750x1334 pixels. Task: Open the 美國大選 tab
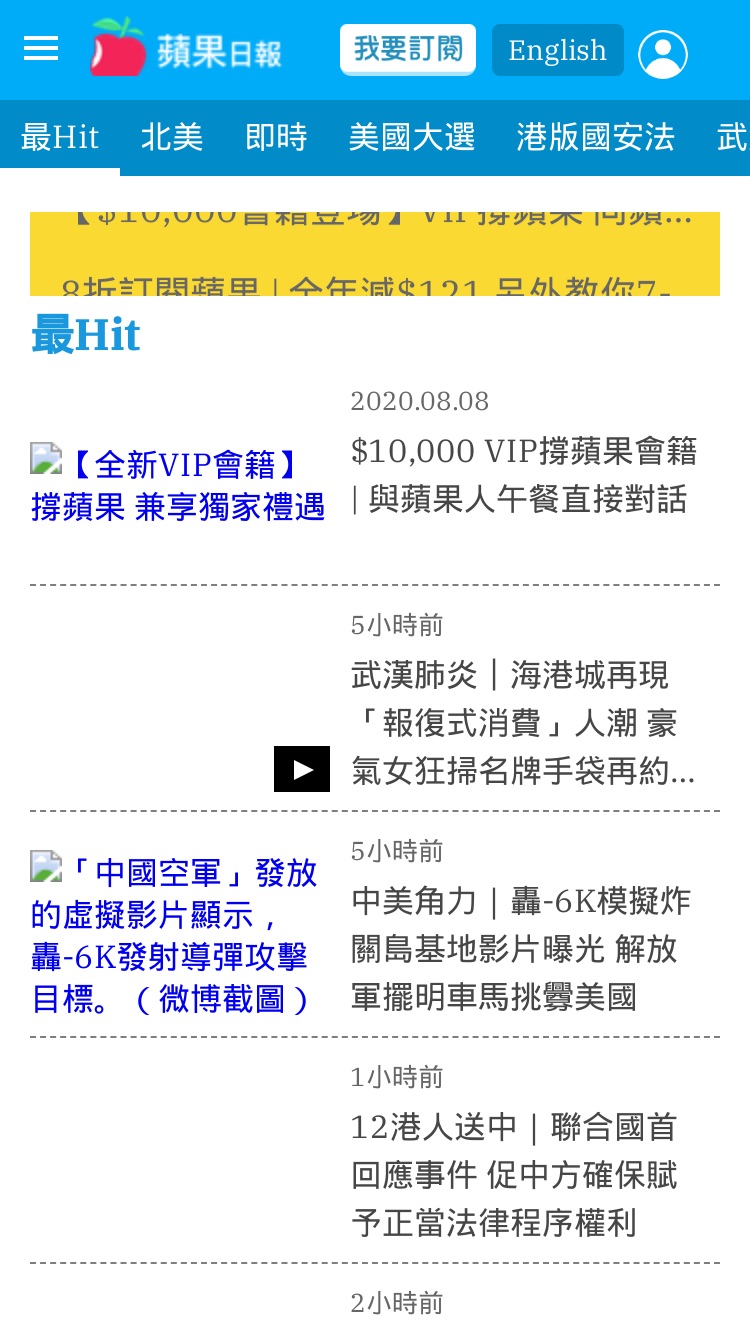(x=412, y=137)
